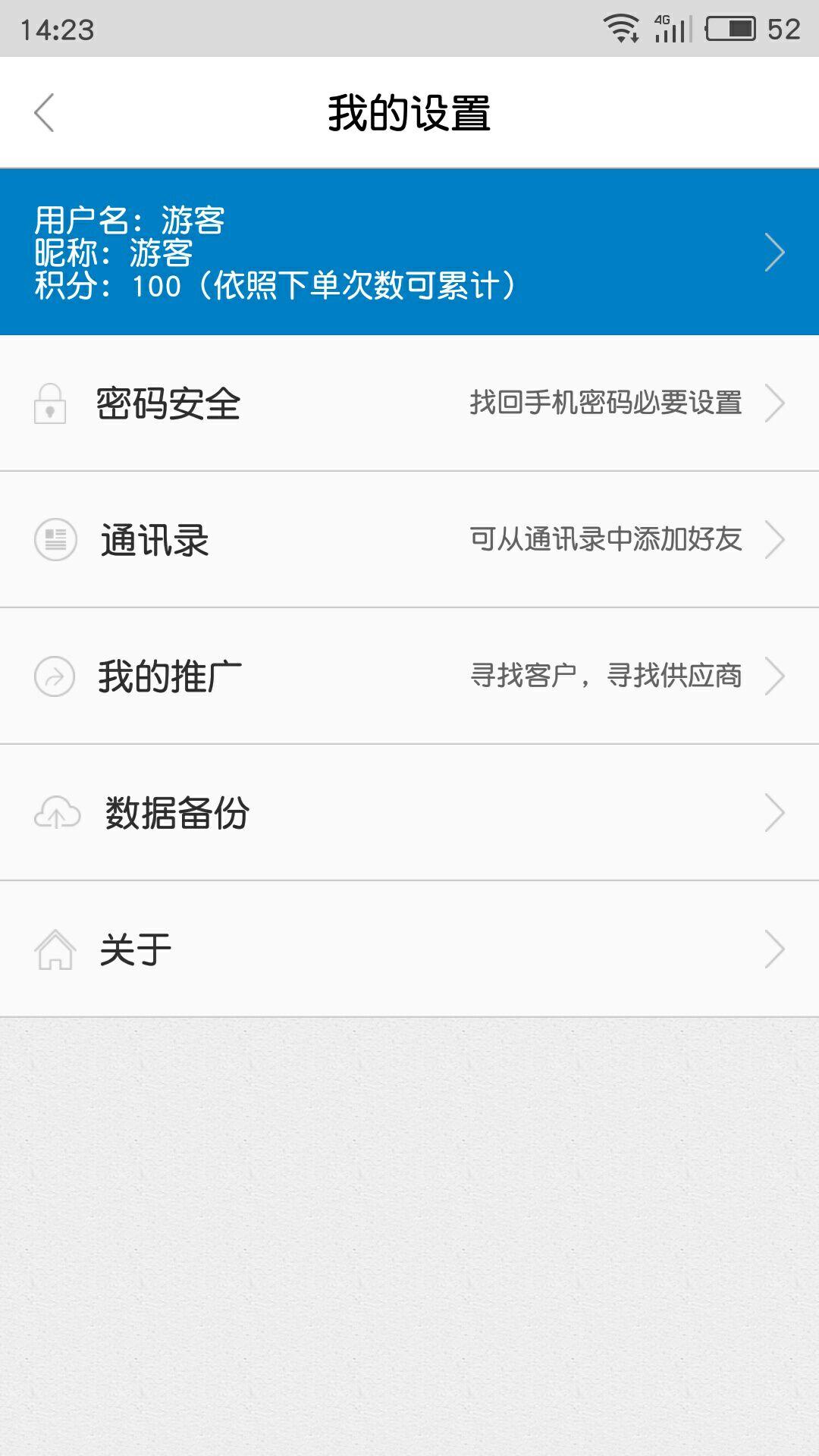Image resolution: width=819 pixels, height=1456 pixels.
Task: Open the 通讯录 row
Action: 409,540
